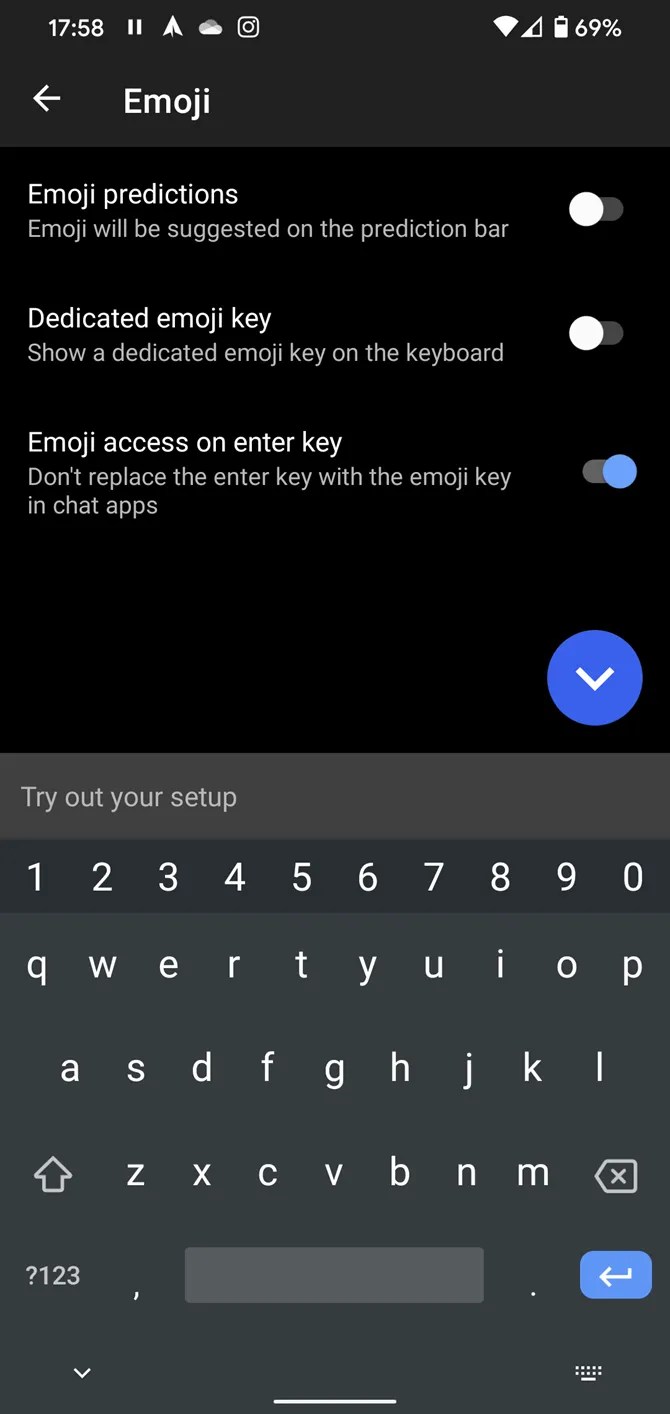670x1414 pixels.
Task: Turn on Dedicated emoji key
Action: tap(596, 334)
